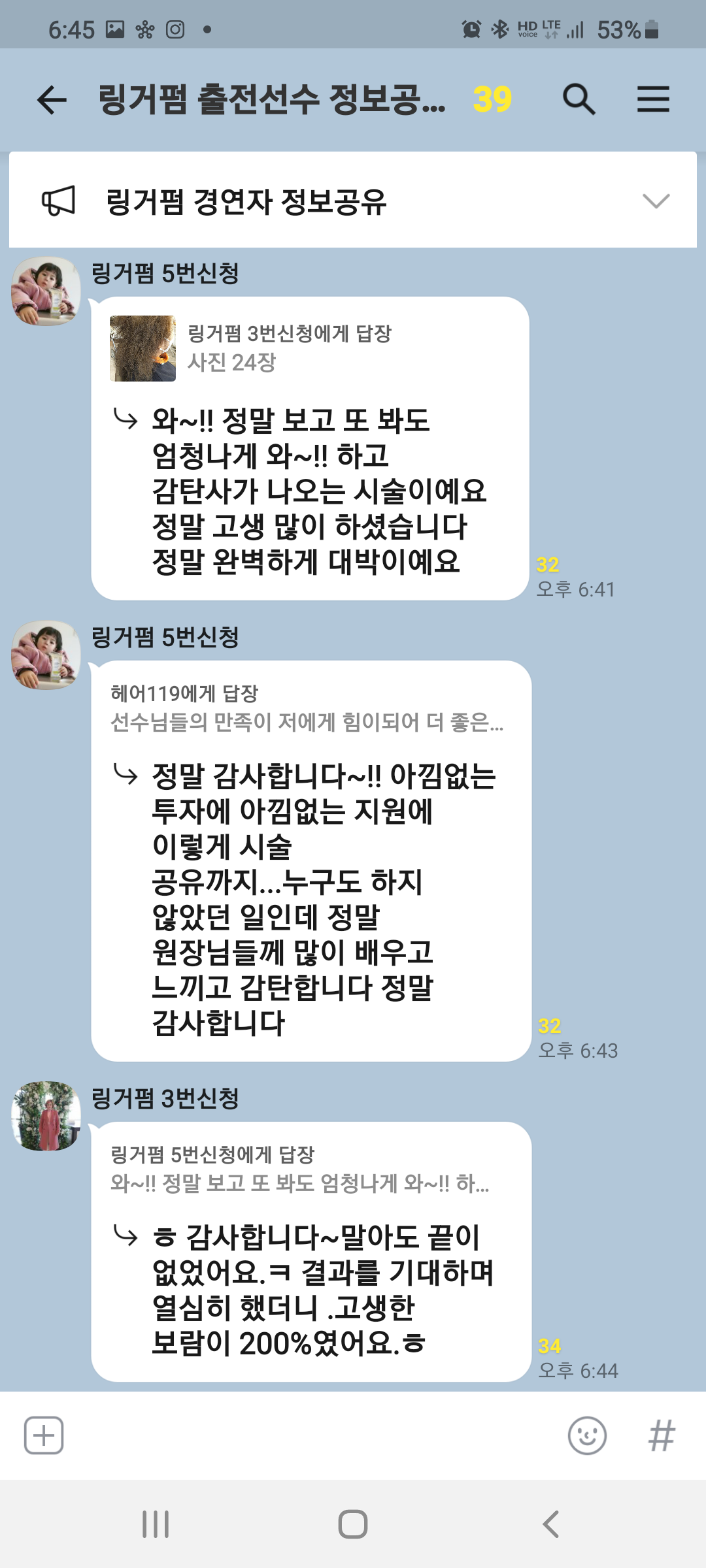Open the plus attachment menu
This screenshot has height=1568, width=706.
(x=44, y=1435)
